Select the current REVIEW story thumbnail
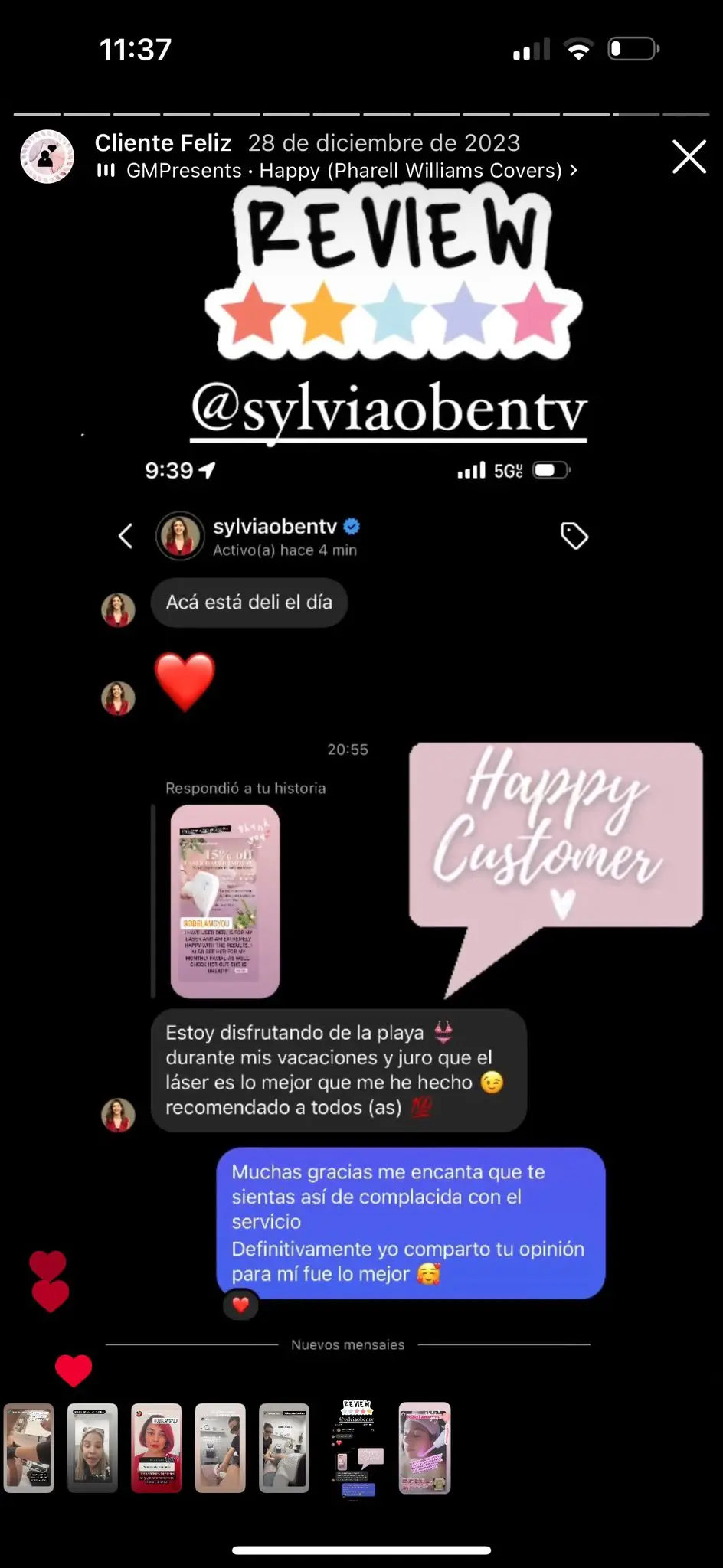This screenshot has width=723, height=1568. (x=357, y=1448)
